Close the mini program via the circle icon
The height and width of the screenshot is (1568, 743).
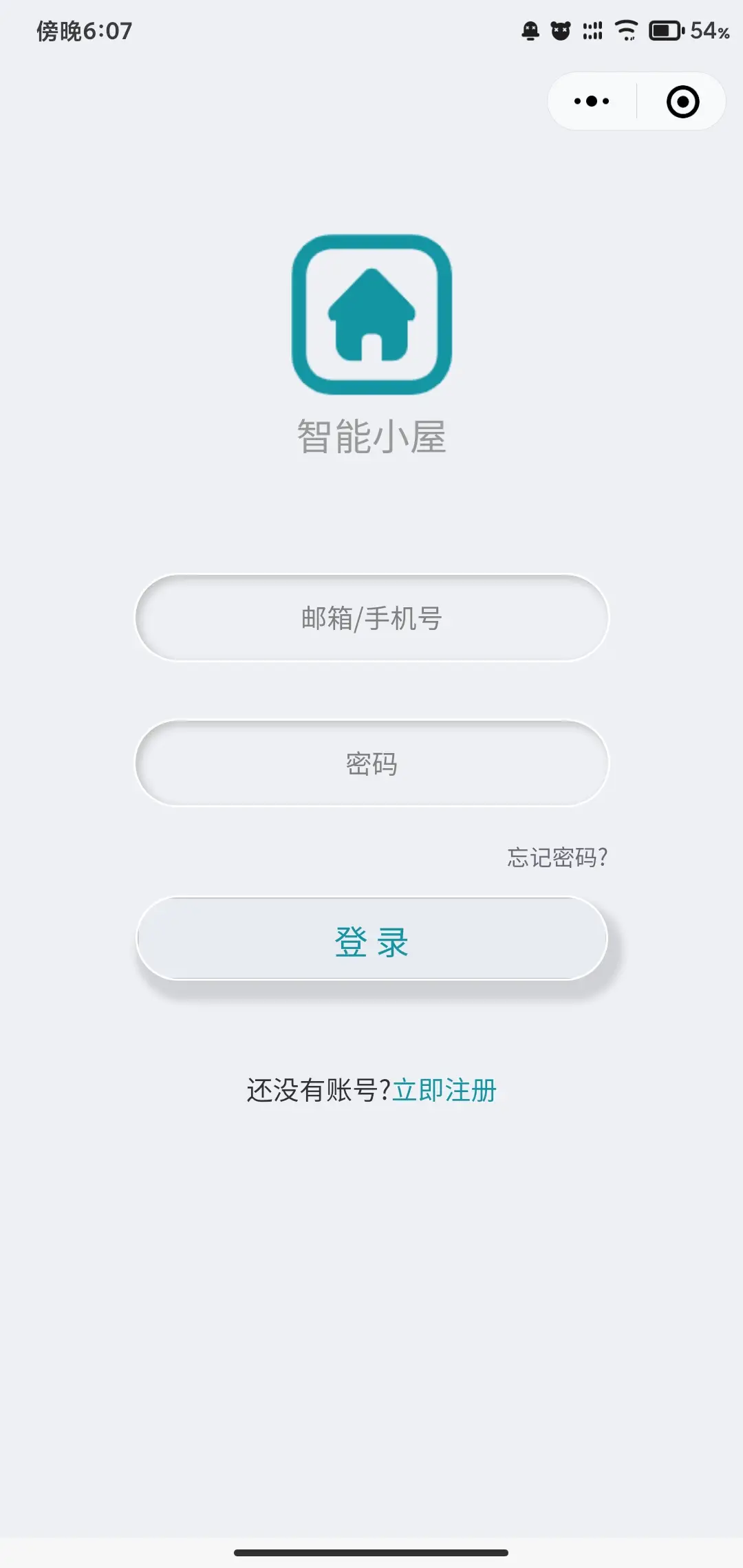pos(682,102)
